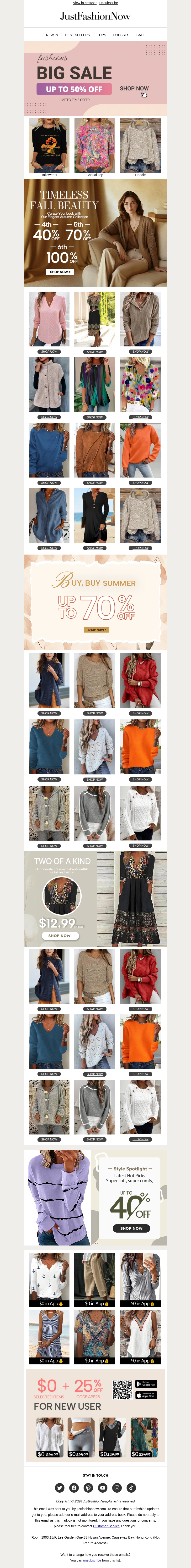Open the TikTok social icon

tap(131, 1488)
